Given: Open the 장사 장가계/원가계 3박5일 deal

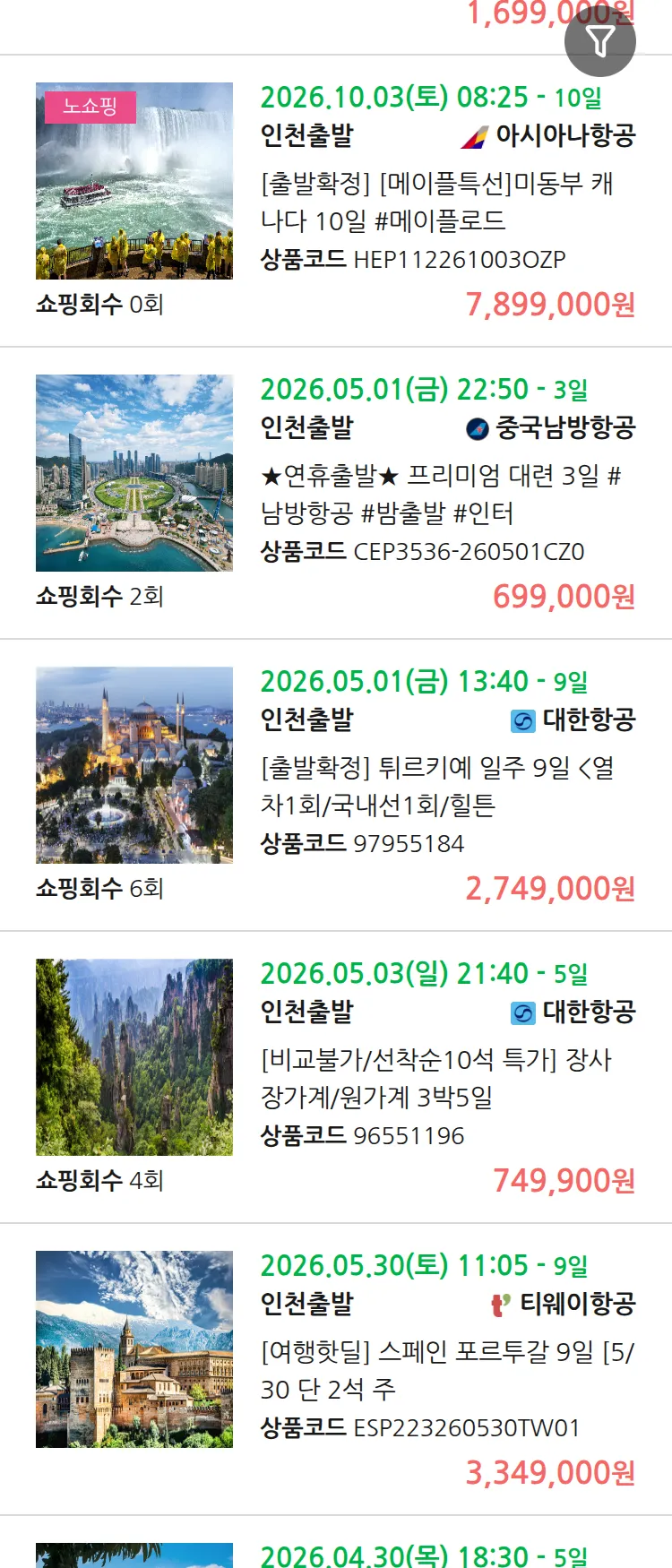Looking at the screenshot, I should pyautogui.click(x=435, y=1078).
